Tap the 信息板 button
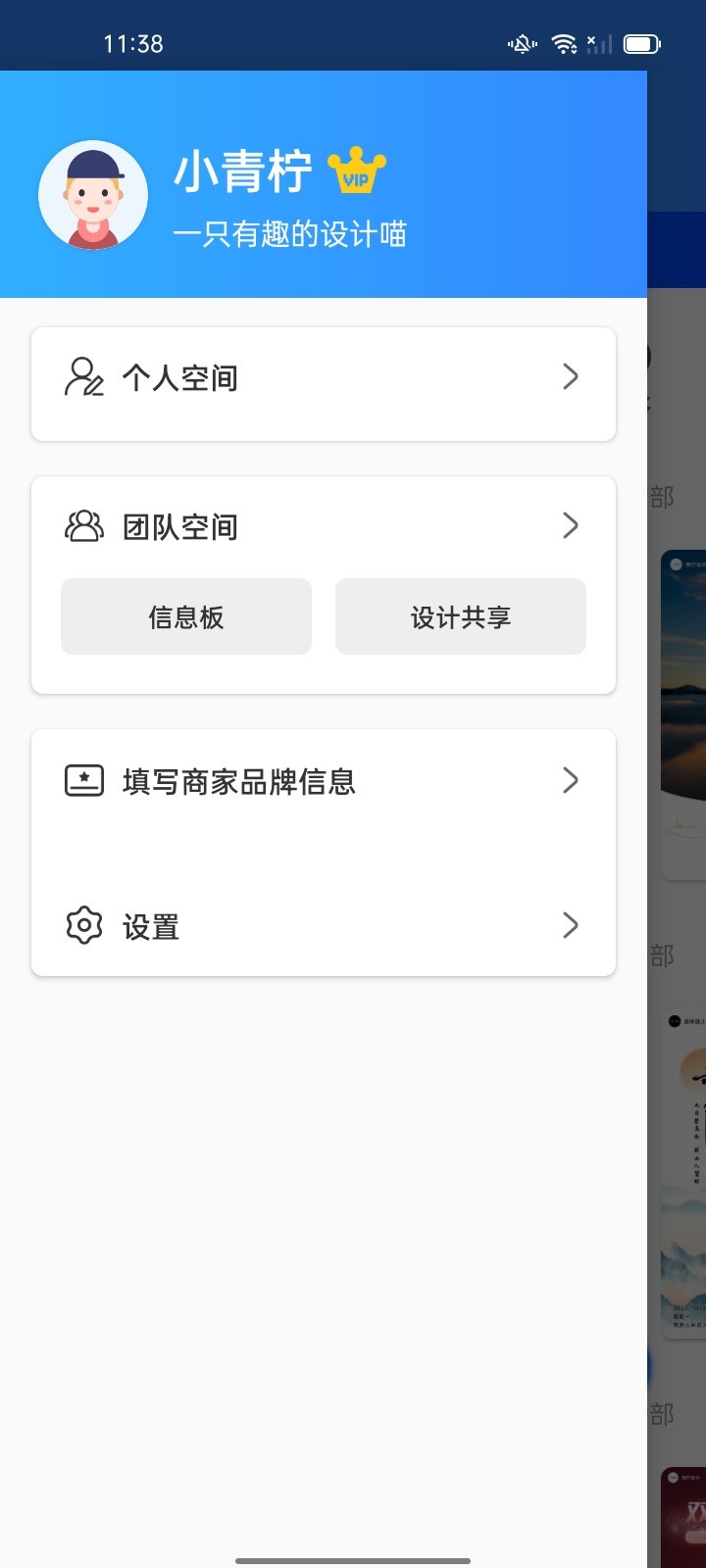 pyautogui.click(x=186, y=617)
